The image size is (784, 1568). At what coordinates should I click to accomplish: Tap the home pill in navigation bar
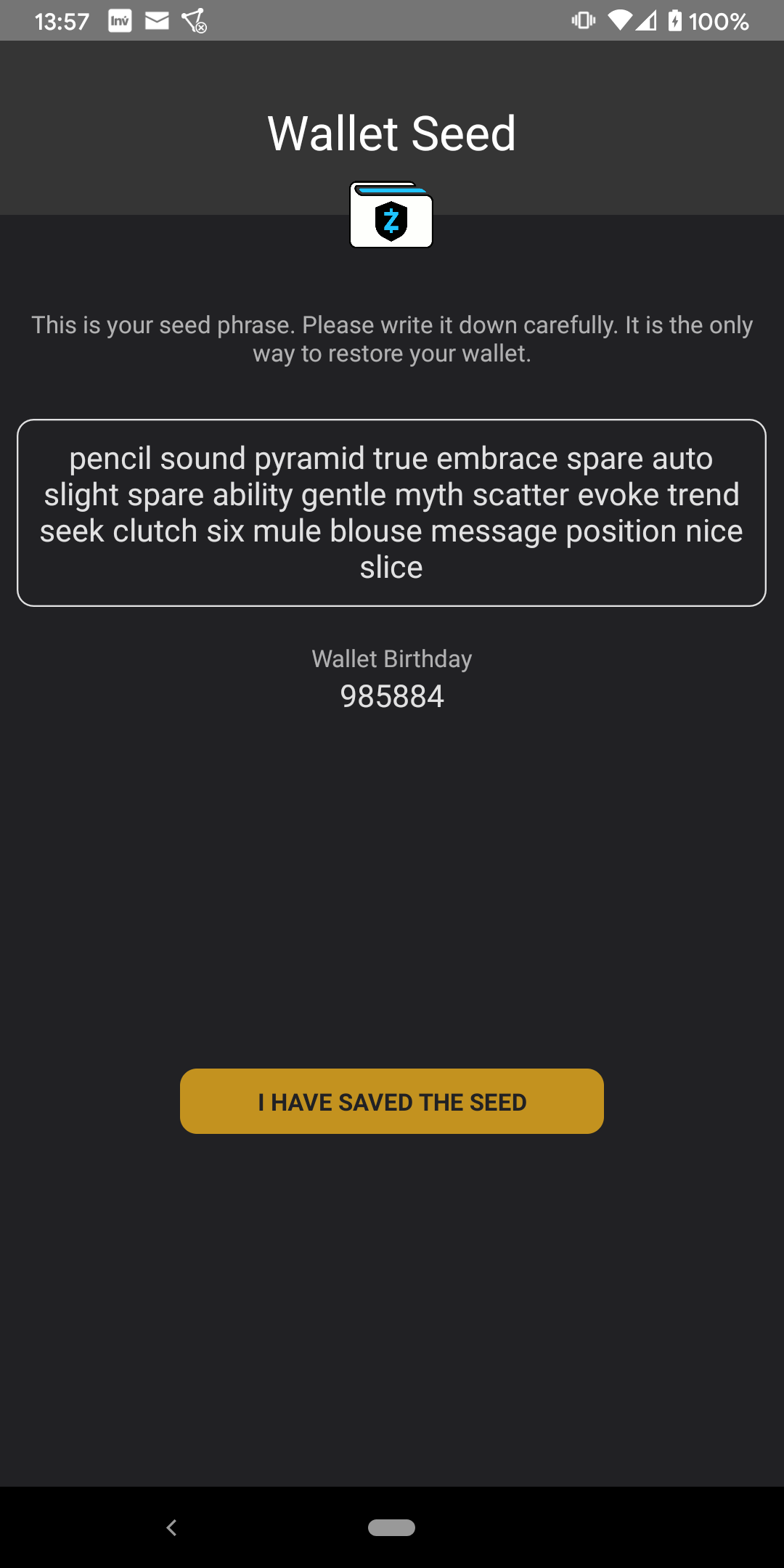391,1528
